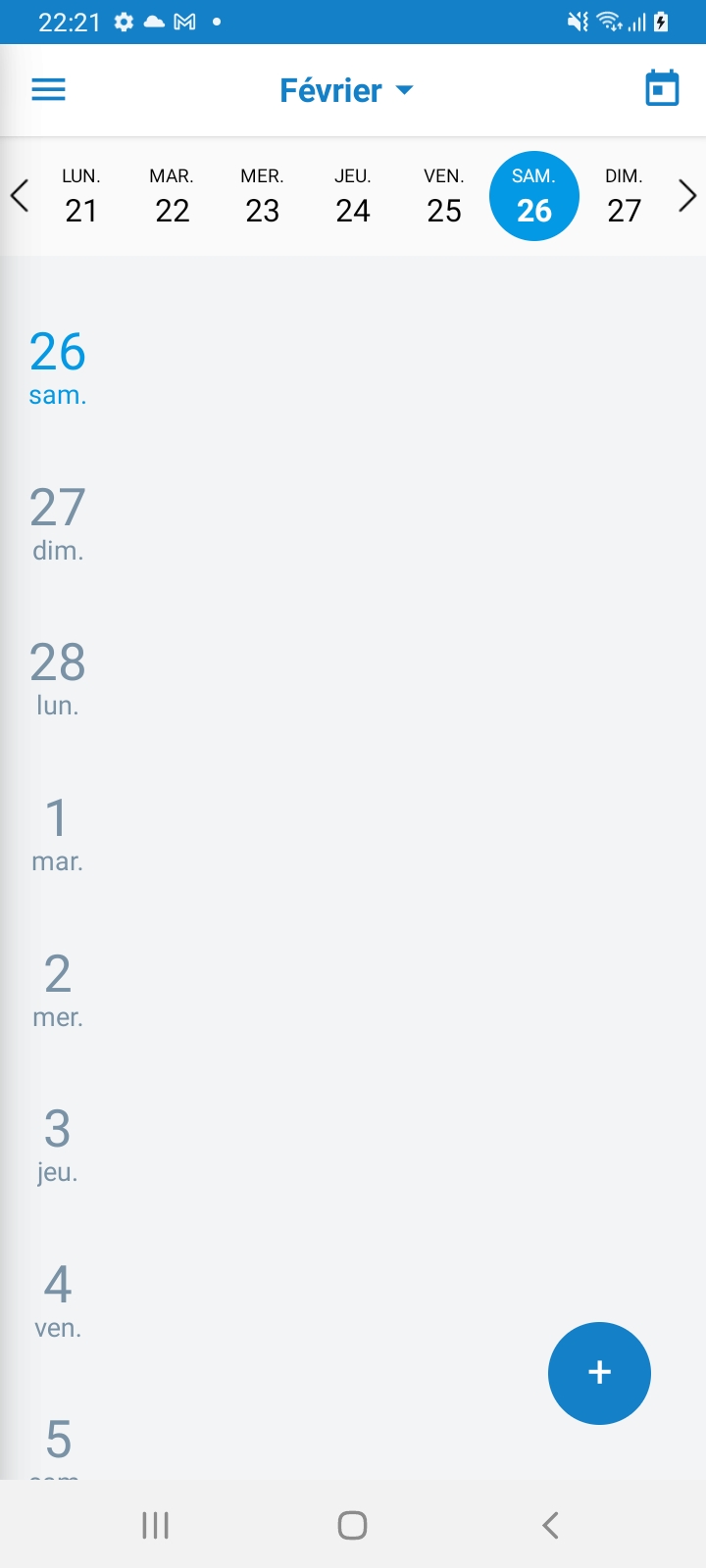Screen dimensions: 706x1568
Task: Go to next week with right chevron
Action: coord(687,195)
